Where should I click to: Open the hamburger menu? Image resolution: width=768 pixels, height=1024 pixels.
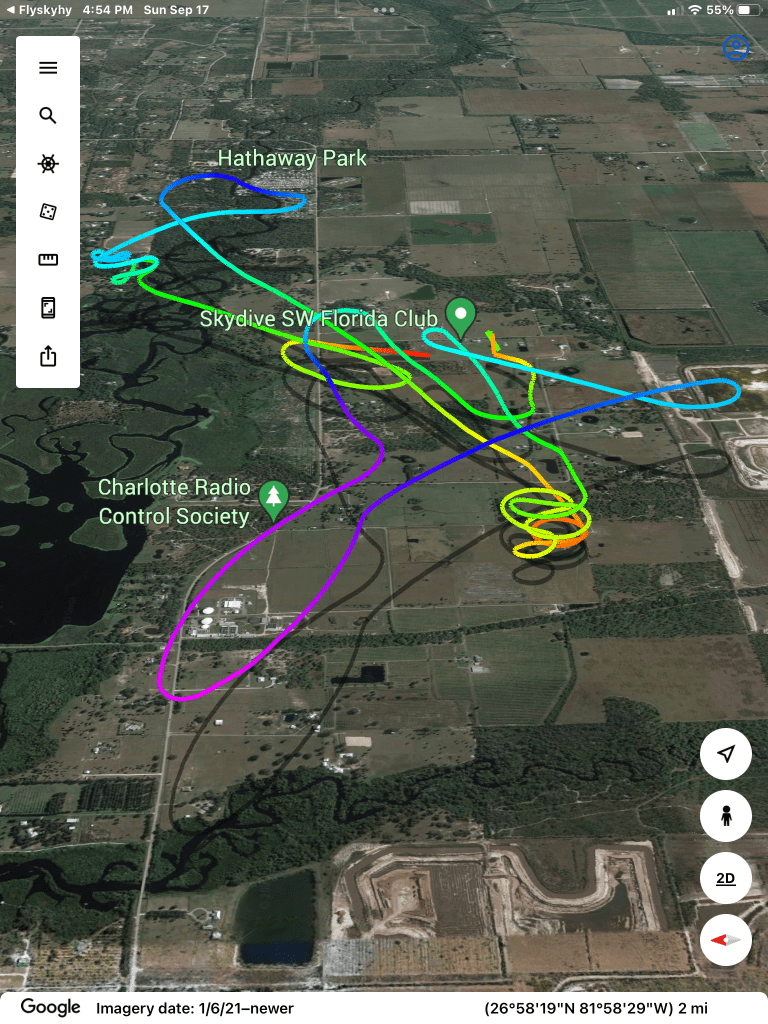click(48, 68)
